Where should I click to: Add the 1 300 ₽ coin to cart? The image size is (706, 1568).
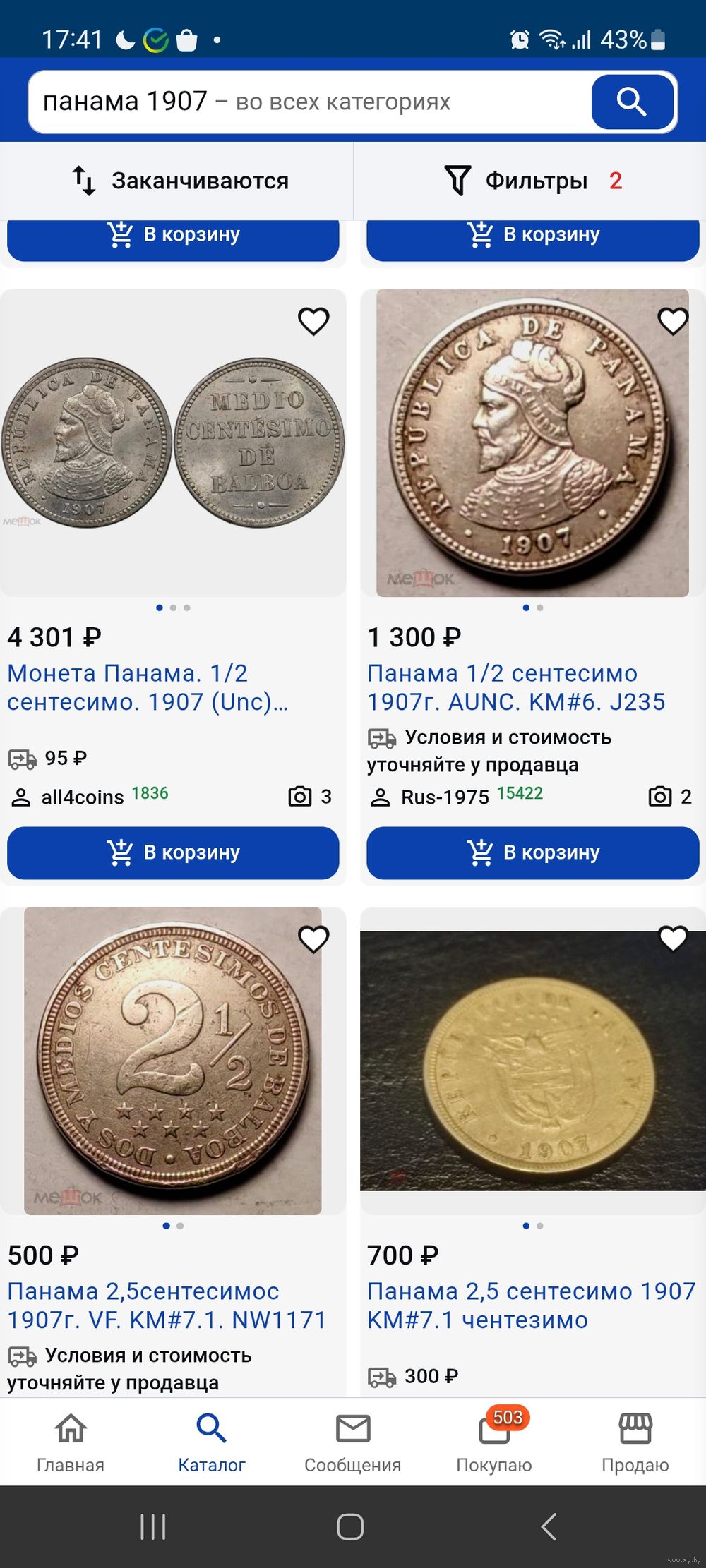click(x=532, y=852)
